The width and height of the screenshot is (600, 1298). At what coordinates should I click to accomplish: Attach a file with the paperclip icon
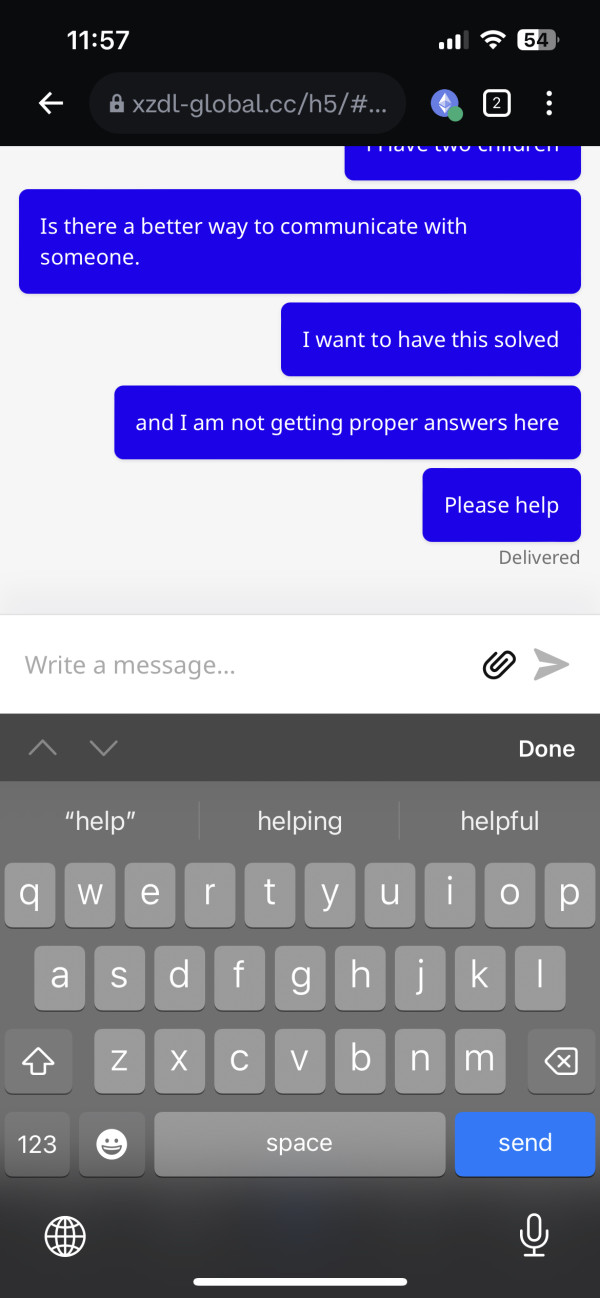coord(499,665)
